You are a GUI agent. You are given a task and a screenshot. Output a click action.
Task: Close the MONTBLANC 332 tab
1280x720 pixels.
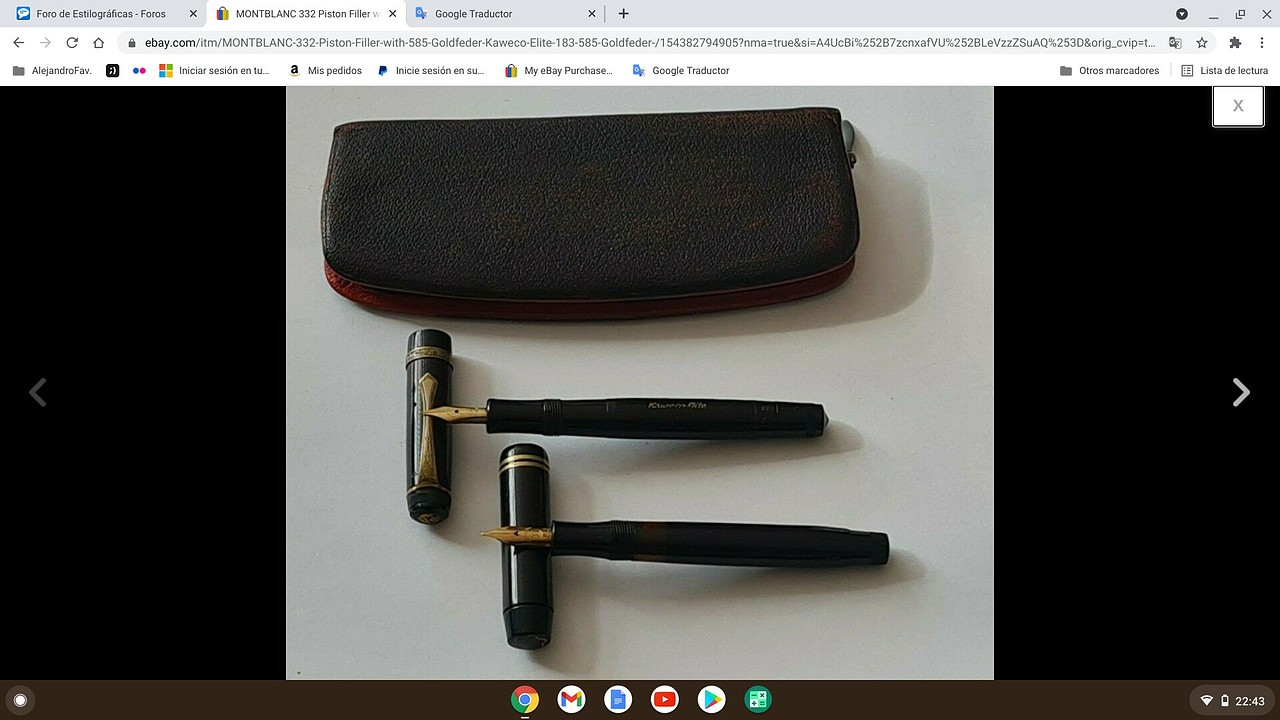[x=391, y=14]
